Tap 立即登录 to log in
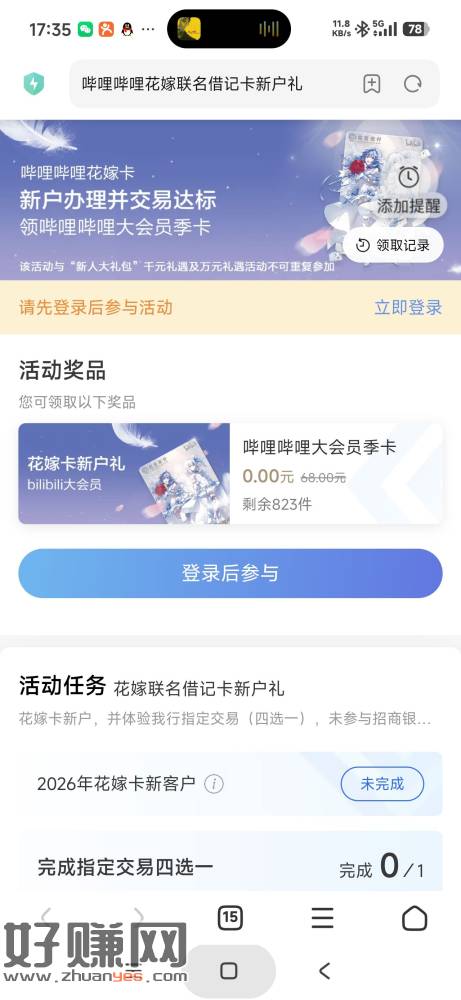This screenshot has height=1000, width=461. 408,307
